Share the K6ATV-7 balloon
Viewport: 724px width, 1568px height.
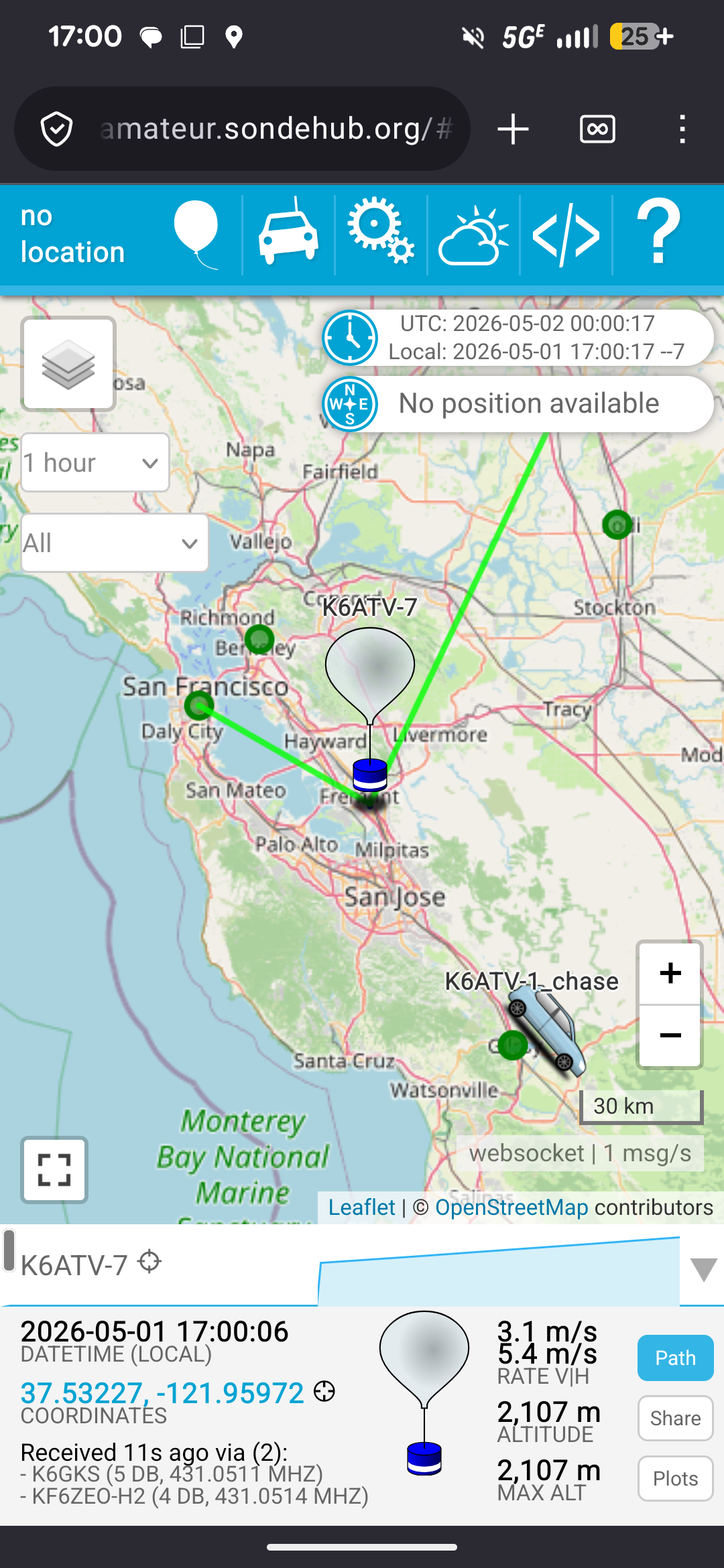coord(675,1418)
